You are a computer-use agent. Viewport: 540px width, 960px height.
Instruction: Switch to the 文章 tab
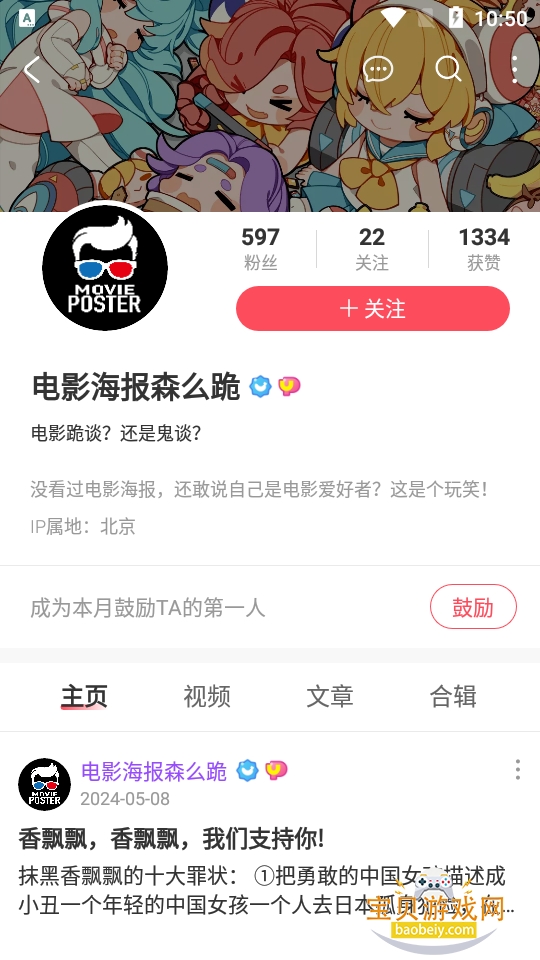coord(330,697)
